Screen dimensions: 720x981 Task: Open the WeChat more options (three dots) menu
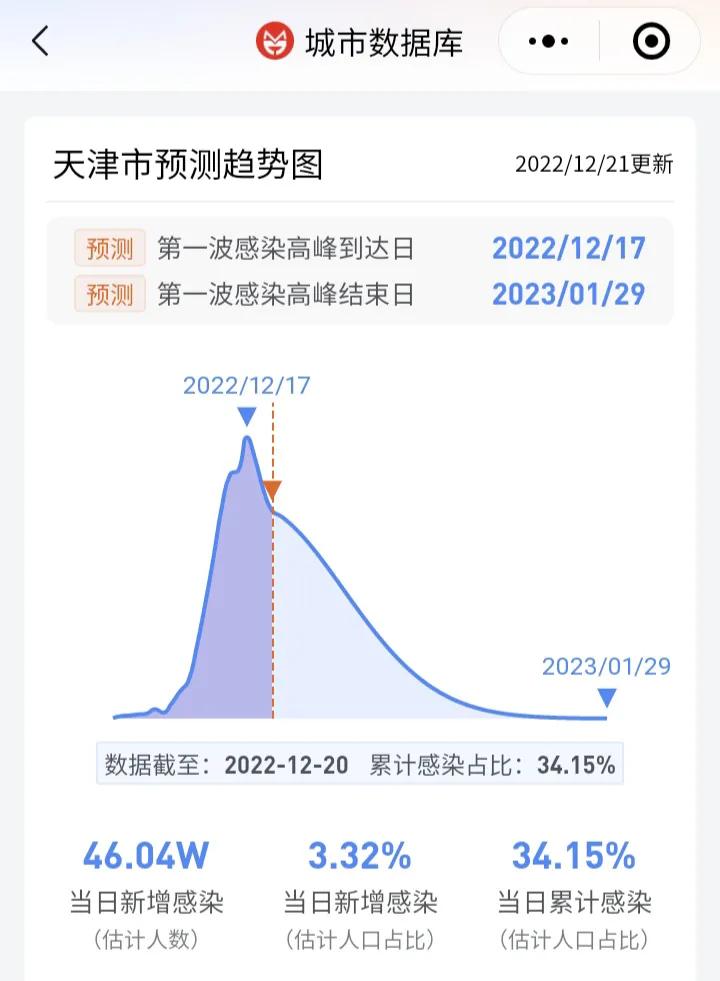coord(545,41)
